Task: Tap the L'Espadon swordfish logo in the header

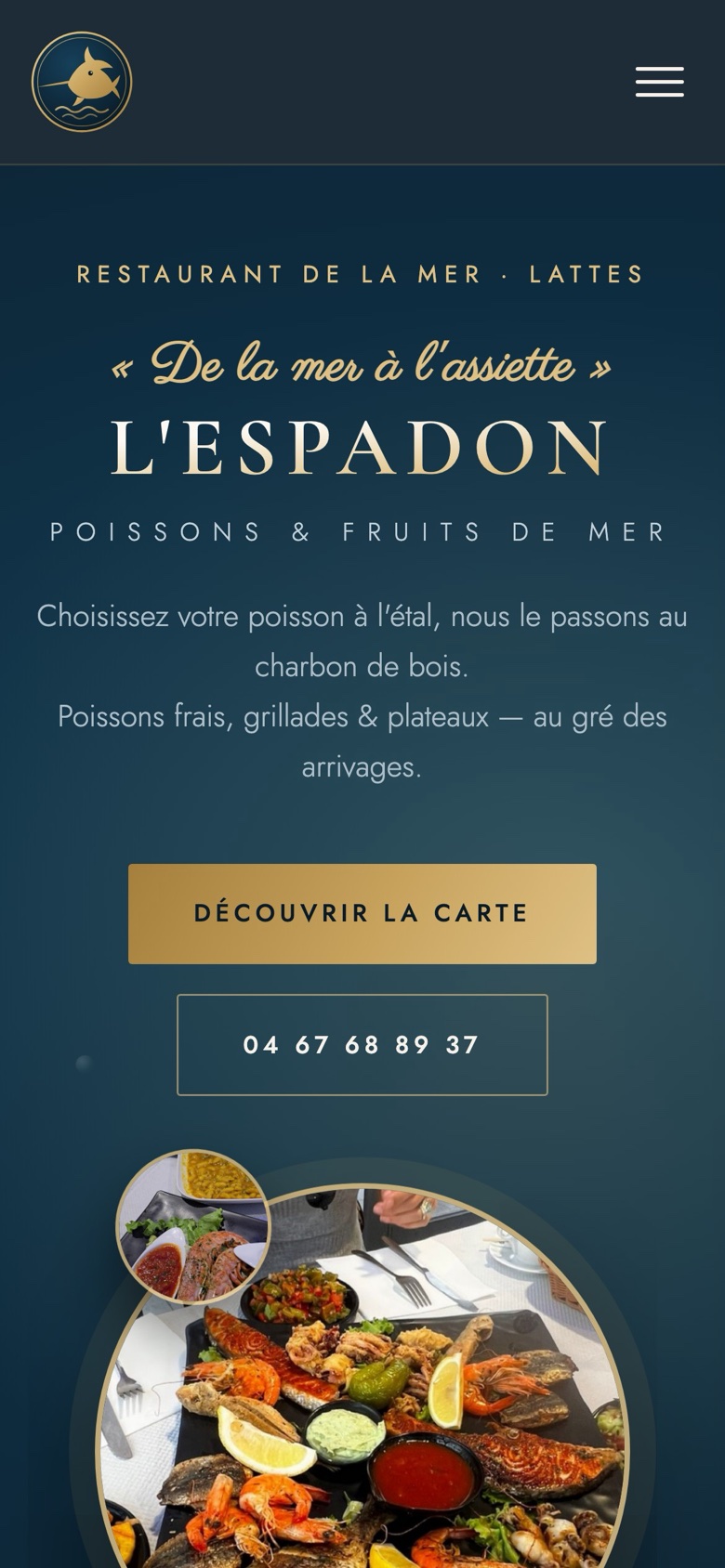Action: point(82,82)
